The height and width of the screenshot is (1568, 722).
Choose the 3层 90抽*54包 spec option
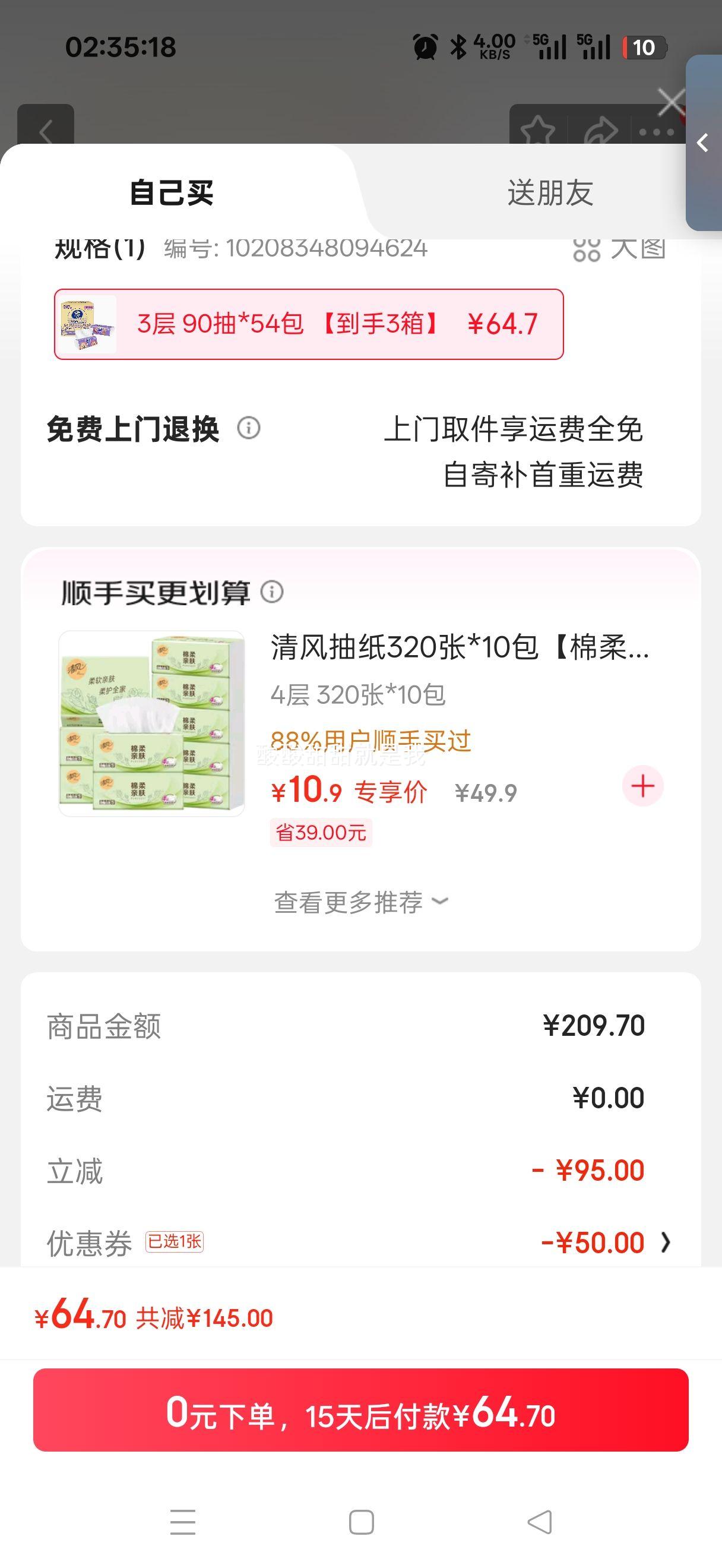308,324
